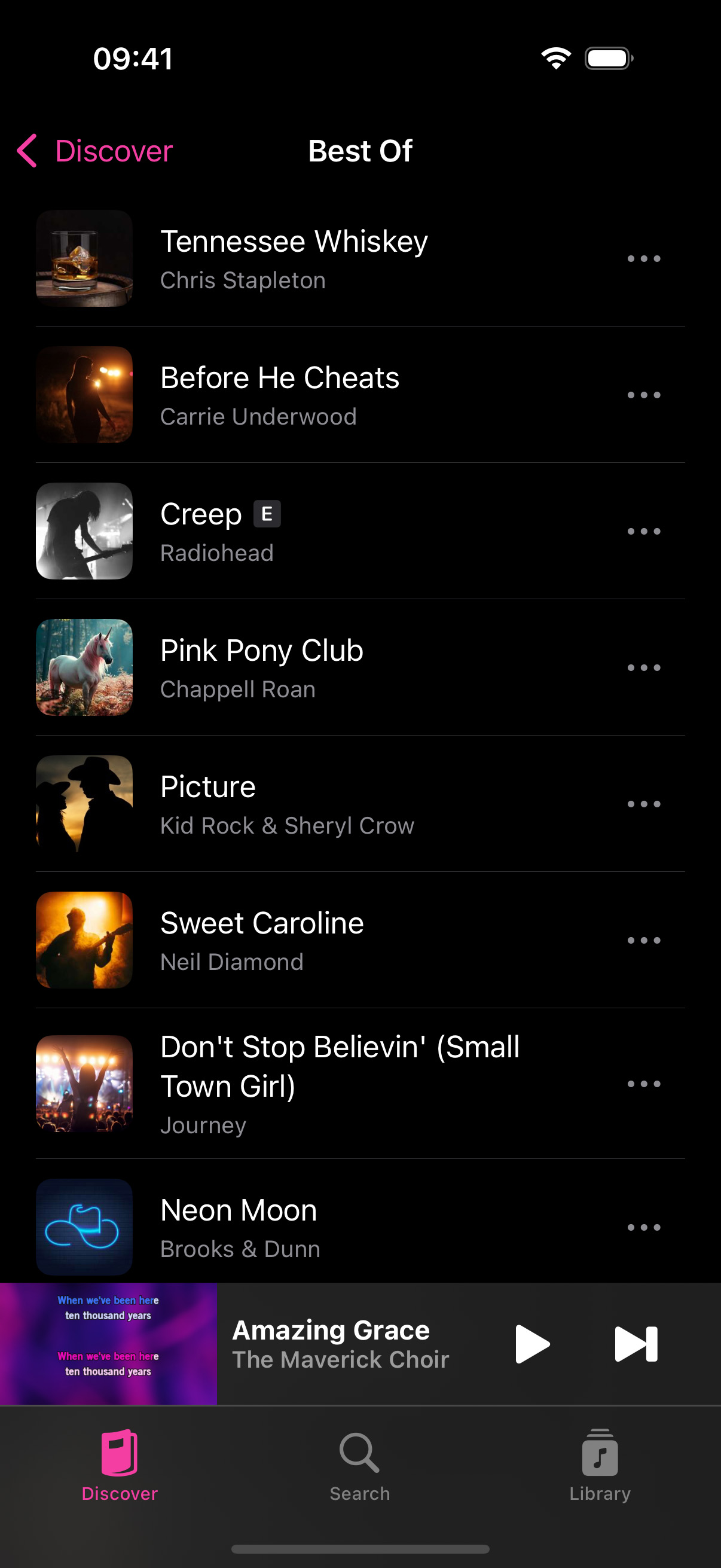Open the song Tennessee Whiskey

pyautogui.click(x=294, y=259)
